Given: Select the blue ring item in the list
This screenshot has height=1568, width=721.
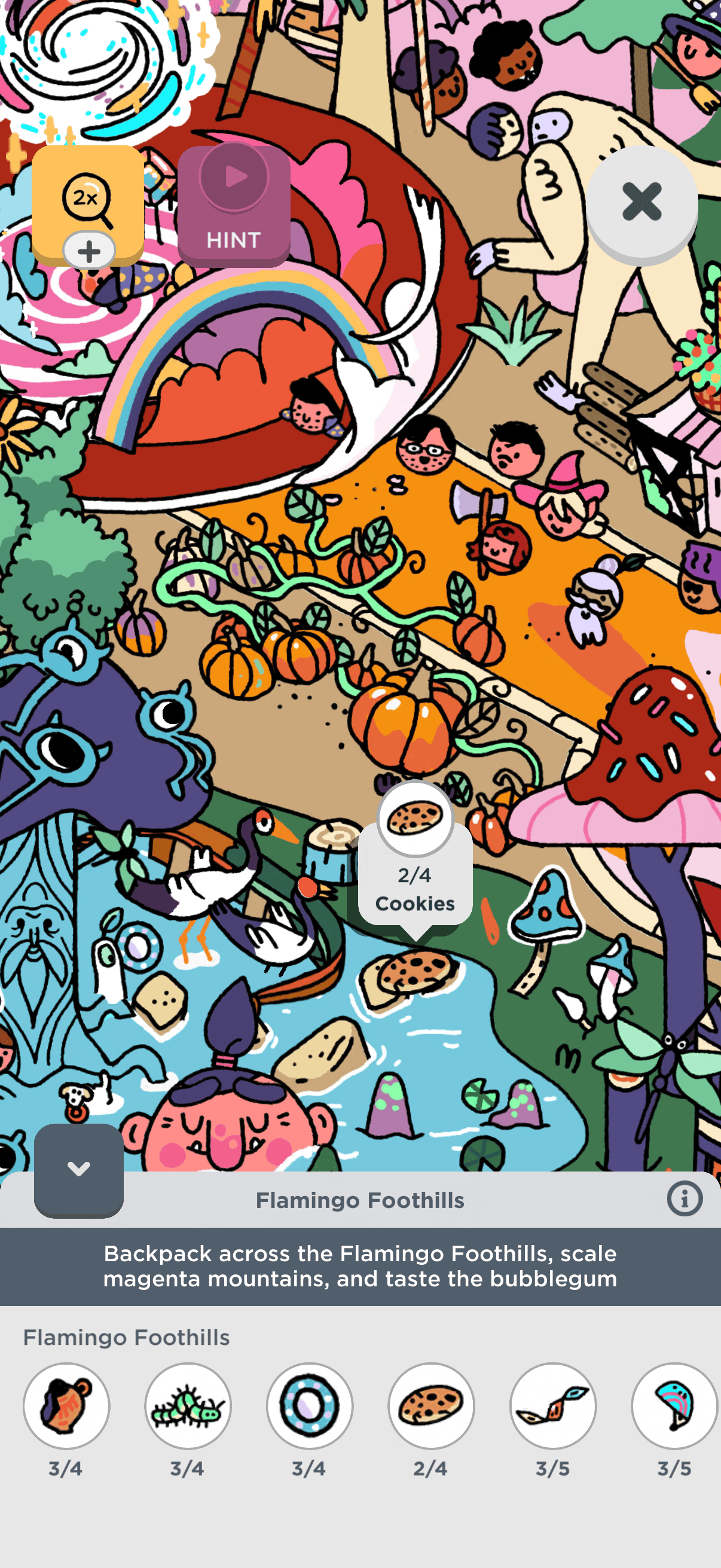Looking at the screenshot, I should pos(309,1405).
